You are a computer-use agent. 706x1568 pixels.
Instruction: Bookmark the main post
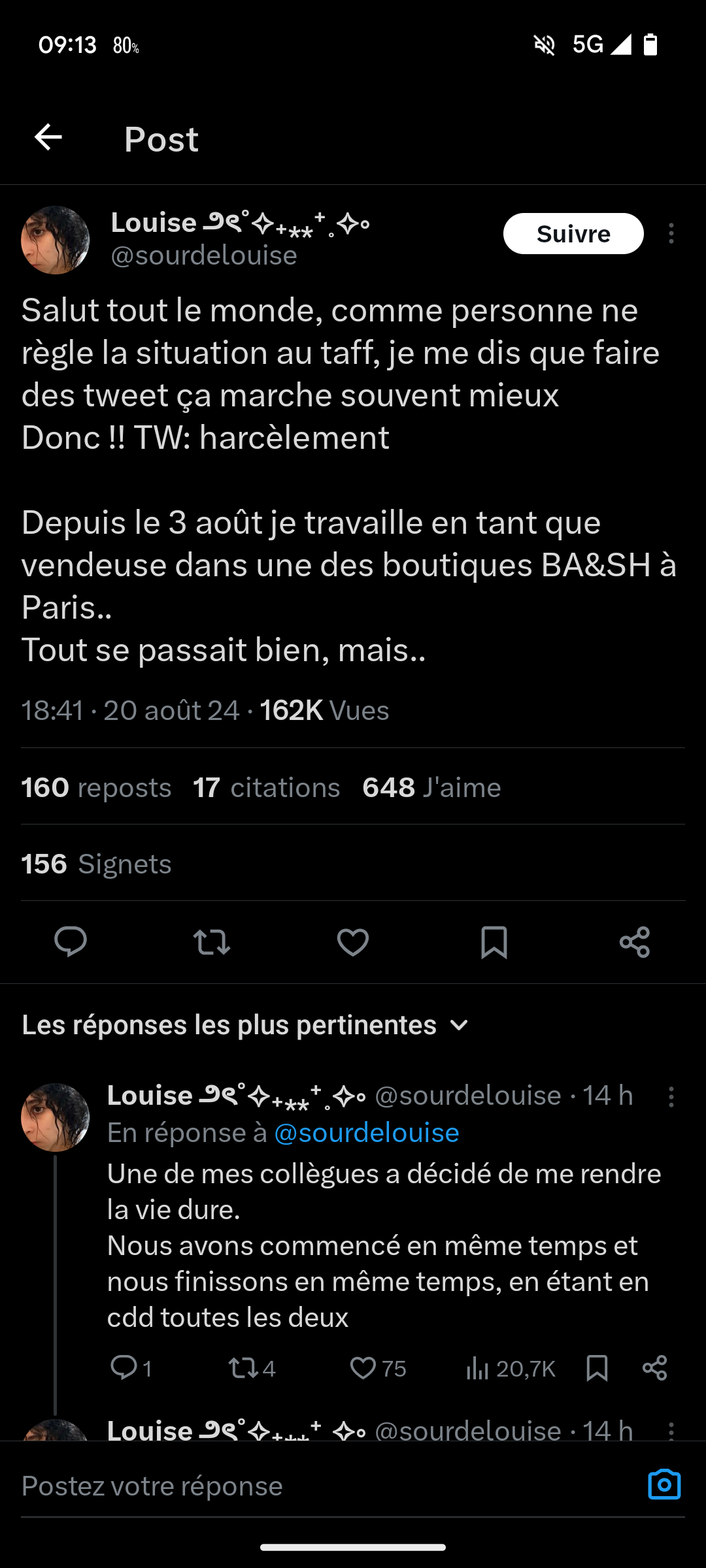point(494,942)
